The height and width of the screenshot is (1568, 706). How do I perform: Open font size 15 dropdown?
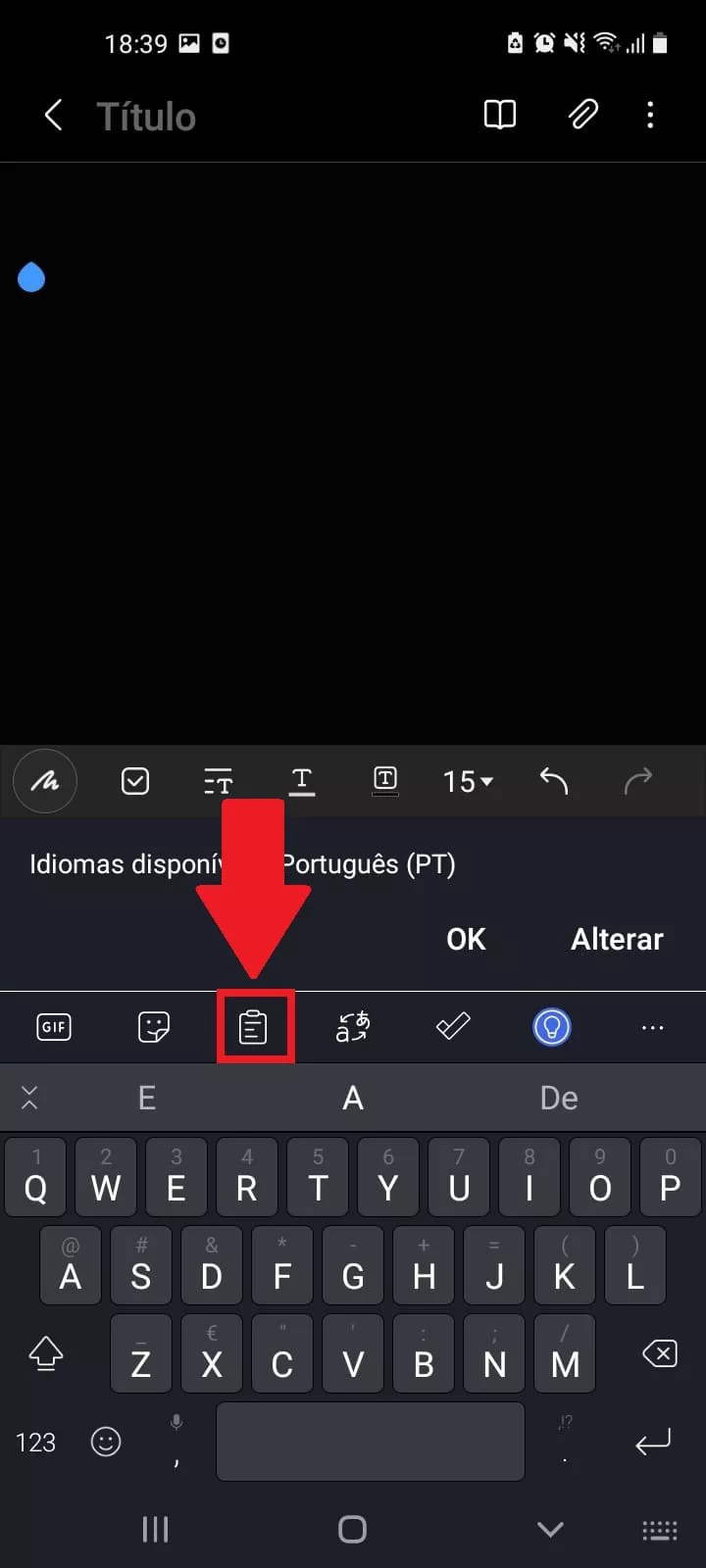coord(468,781)
